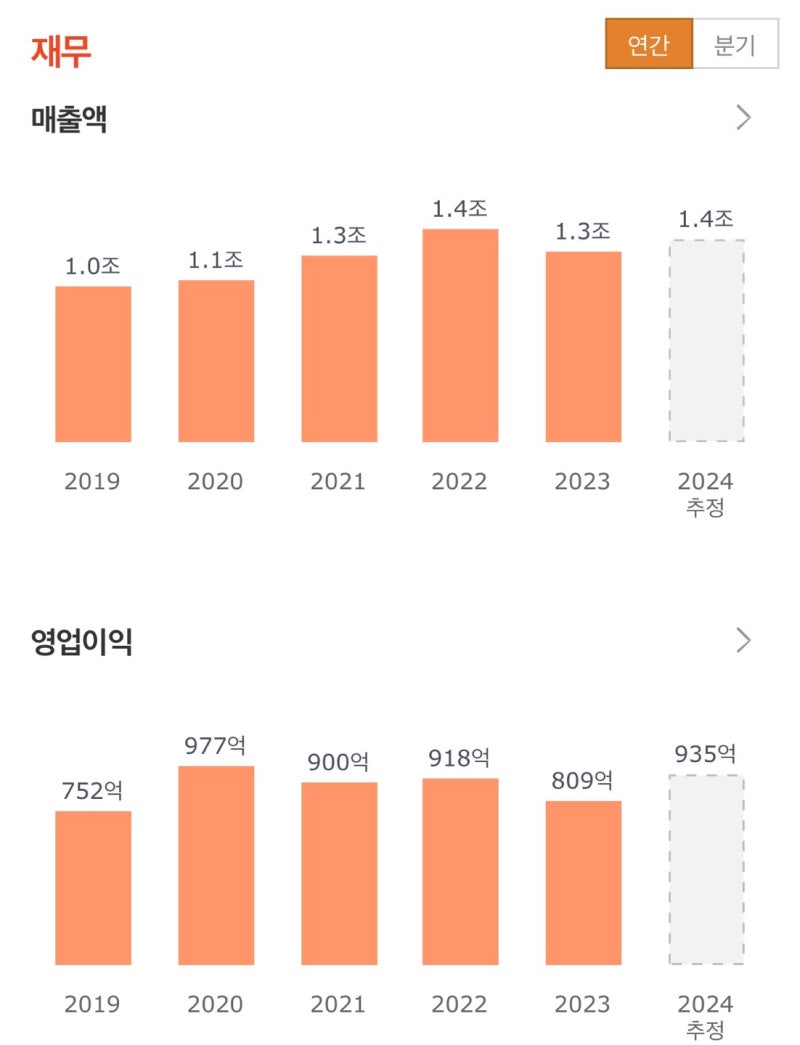Select the 2021 revenue bar

337,350
